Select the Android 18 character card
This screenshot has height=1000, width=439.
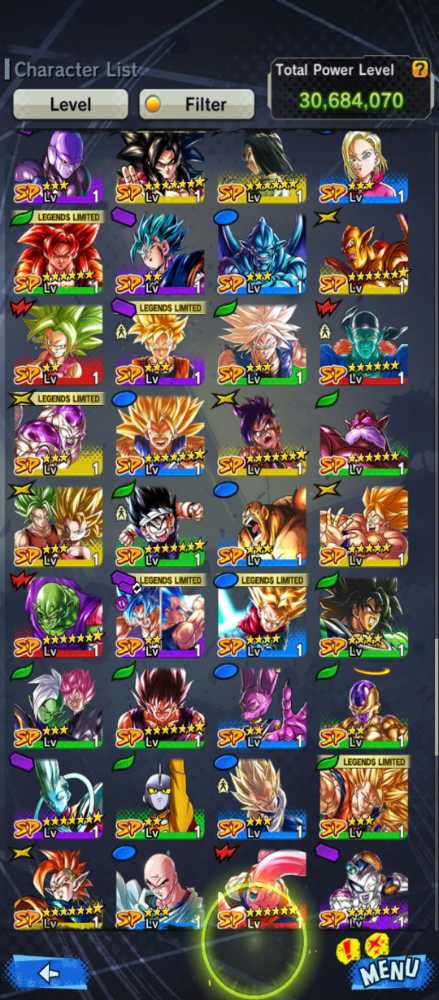pos(364,166)
